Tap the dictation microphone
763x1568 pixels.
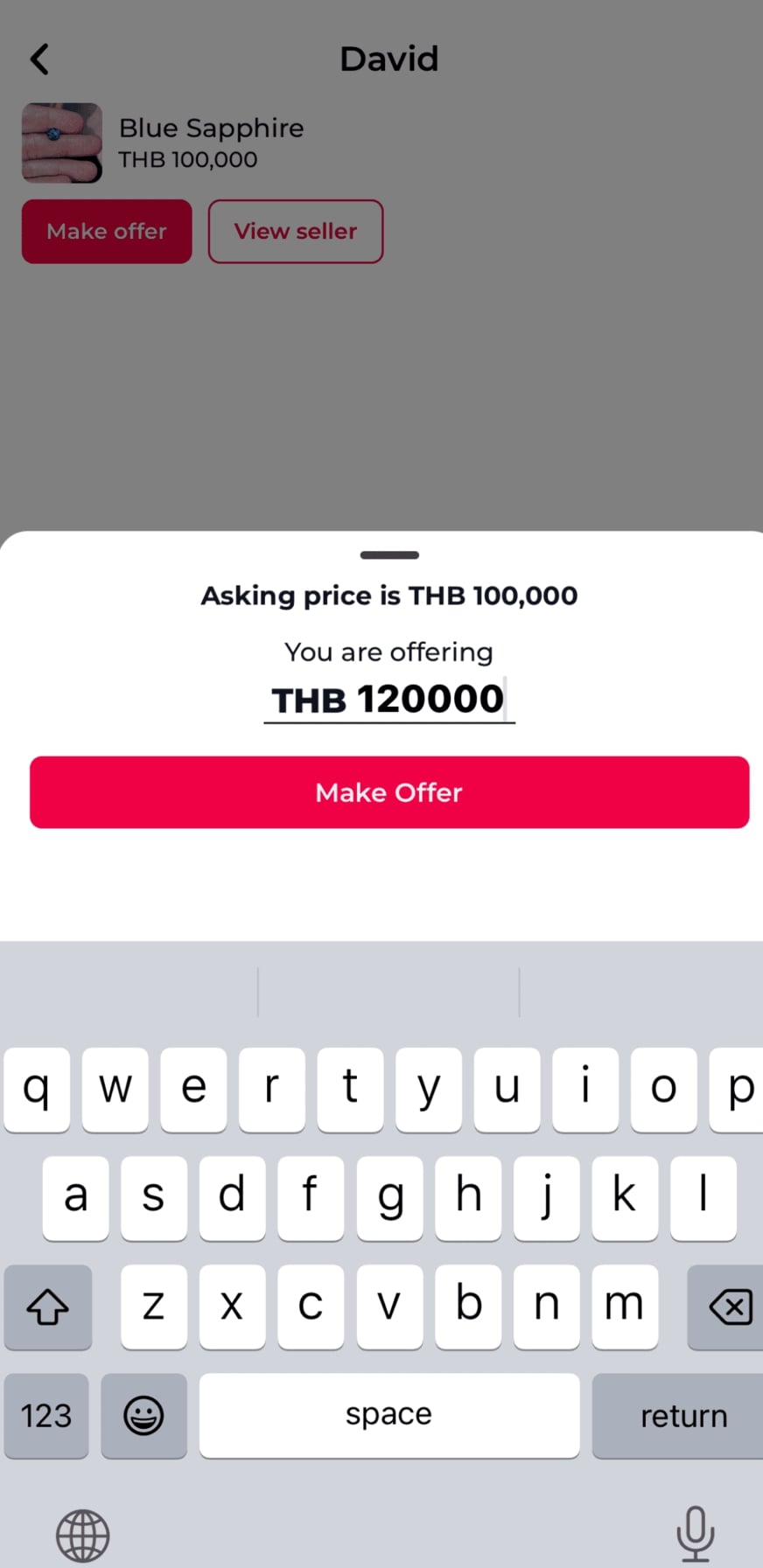tap(695, 1533)
